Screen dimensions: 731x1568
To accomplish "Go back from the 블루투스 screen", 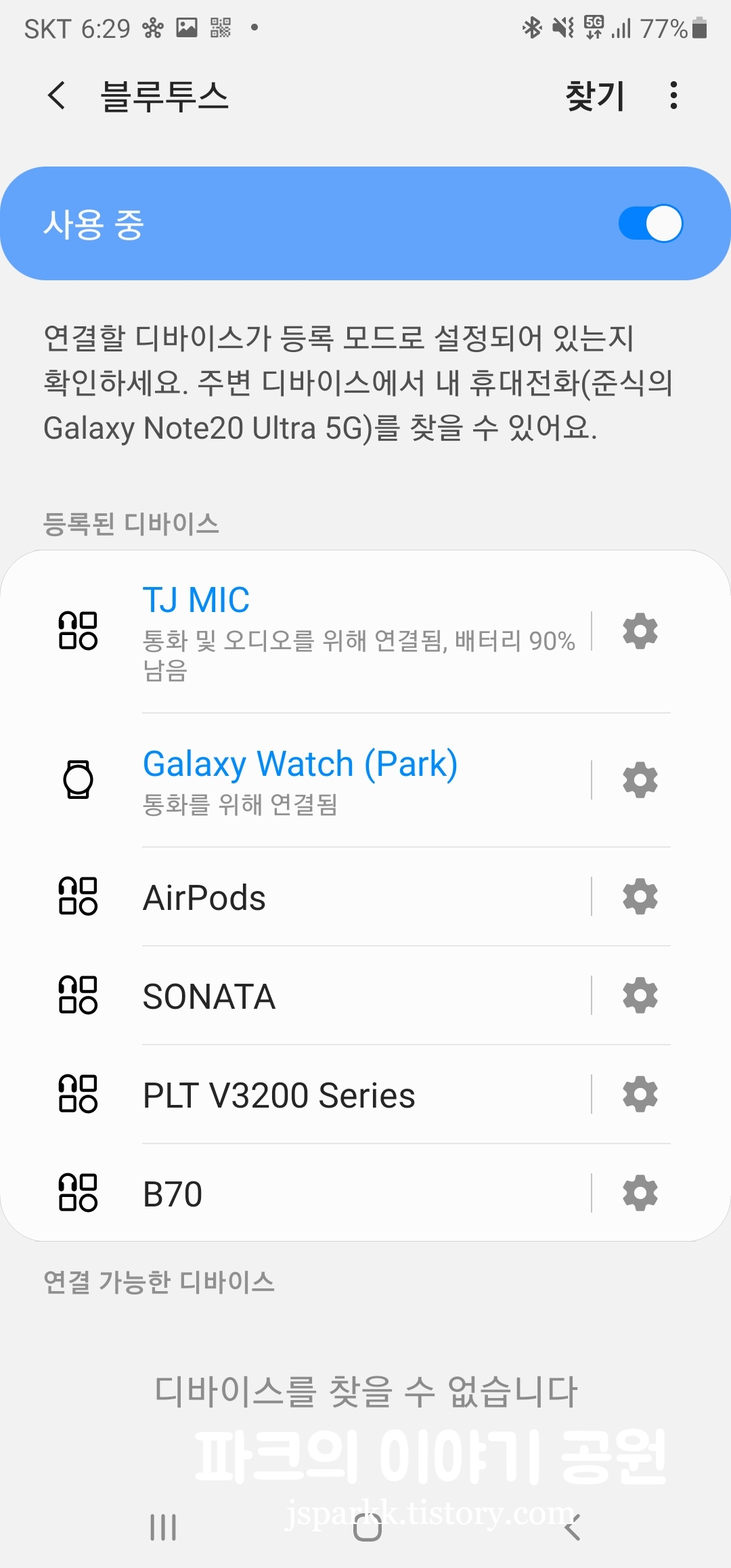I will point(58,95).
